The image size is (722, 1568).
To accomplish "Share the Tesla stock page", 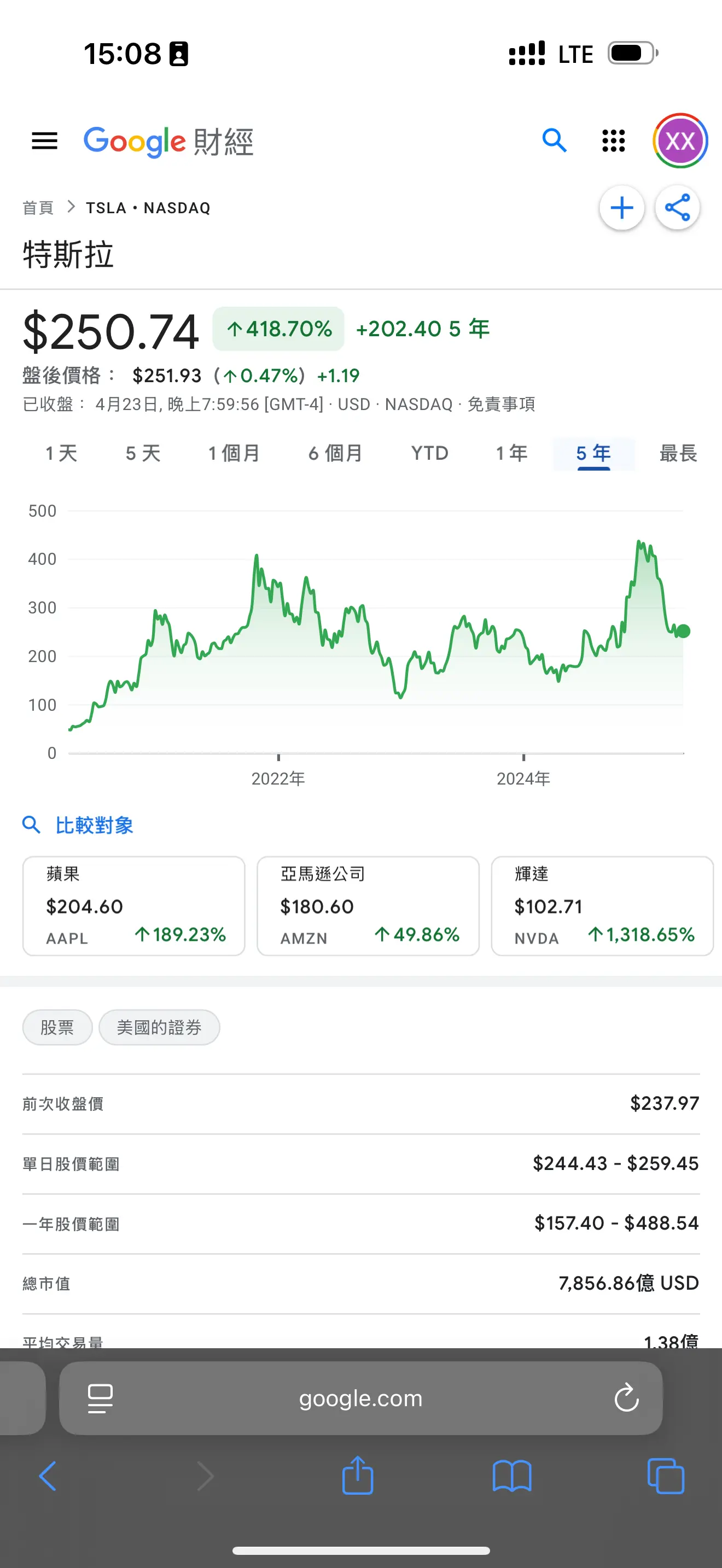I will click(678, 208).
